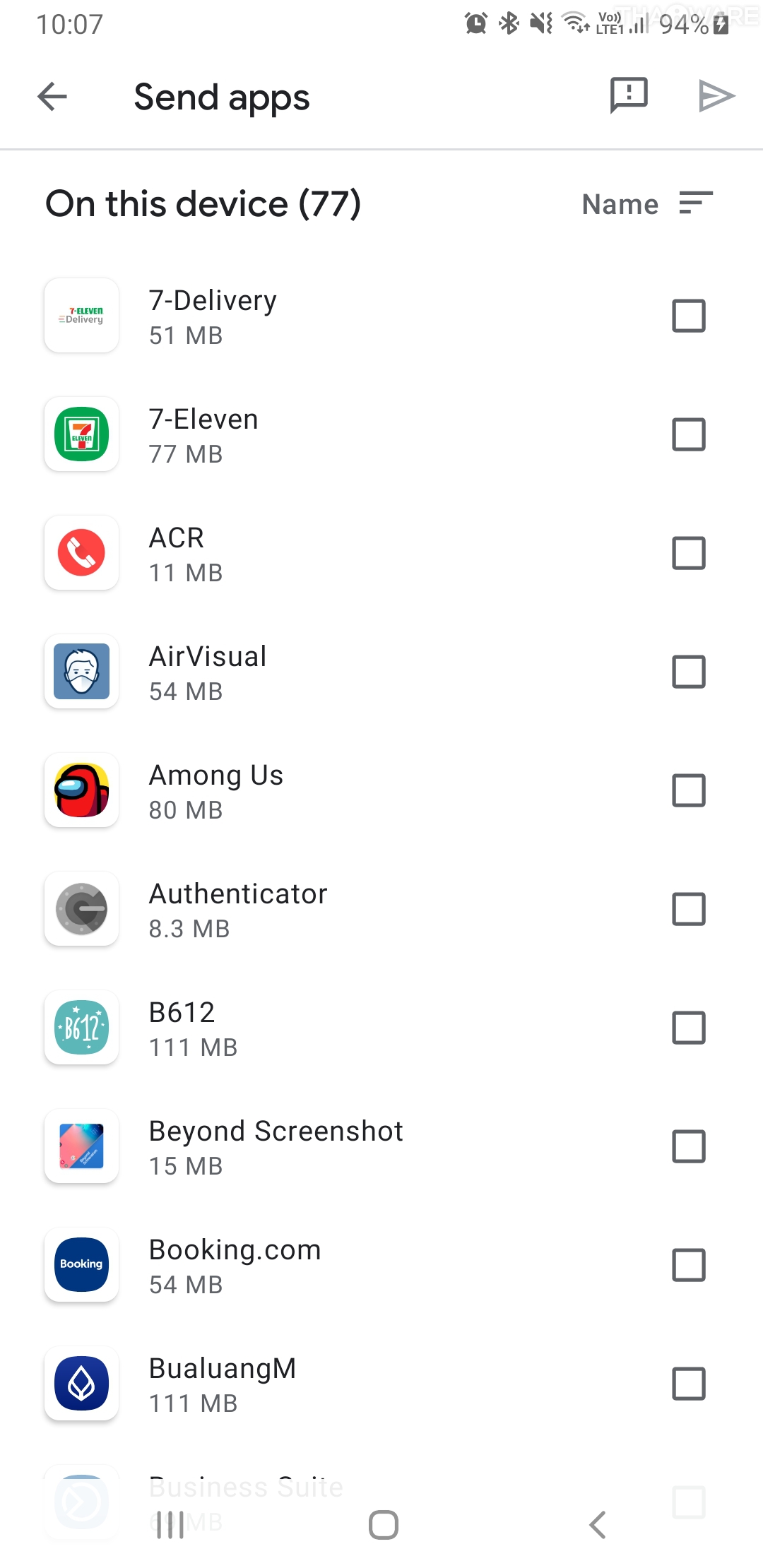The width and height of the screenshot is (763, 1568).
Task: Go back from Send apps
Action: pyautogui.click(x=53, y=97)
